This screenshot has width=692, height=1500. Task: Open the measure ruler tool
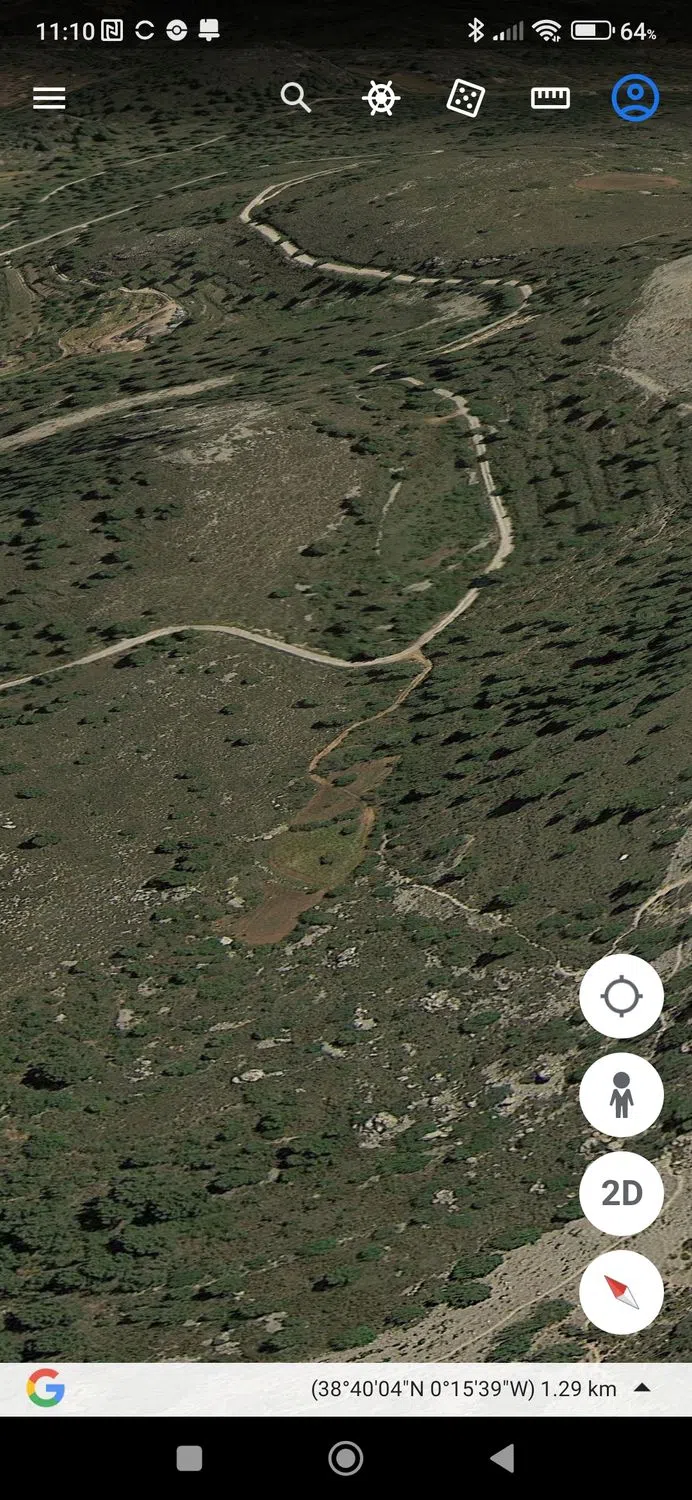[x=550, y=98]
